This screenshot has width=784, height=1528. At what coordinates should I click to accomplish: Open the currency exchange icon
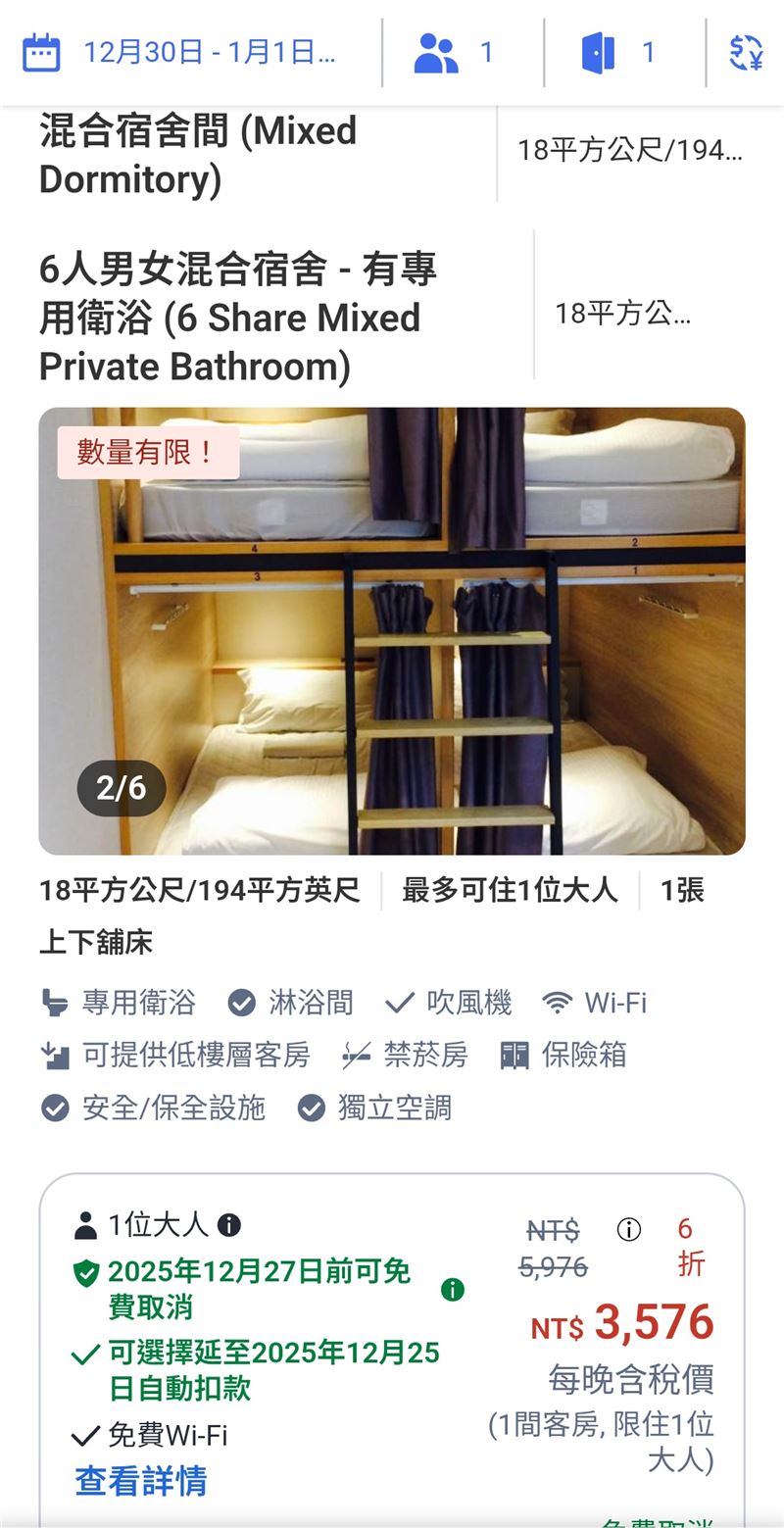(x=746, y=51)
